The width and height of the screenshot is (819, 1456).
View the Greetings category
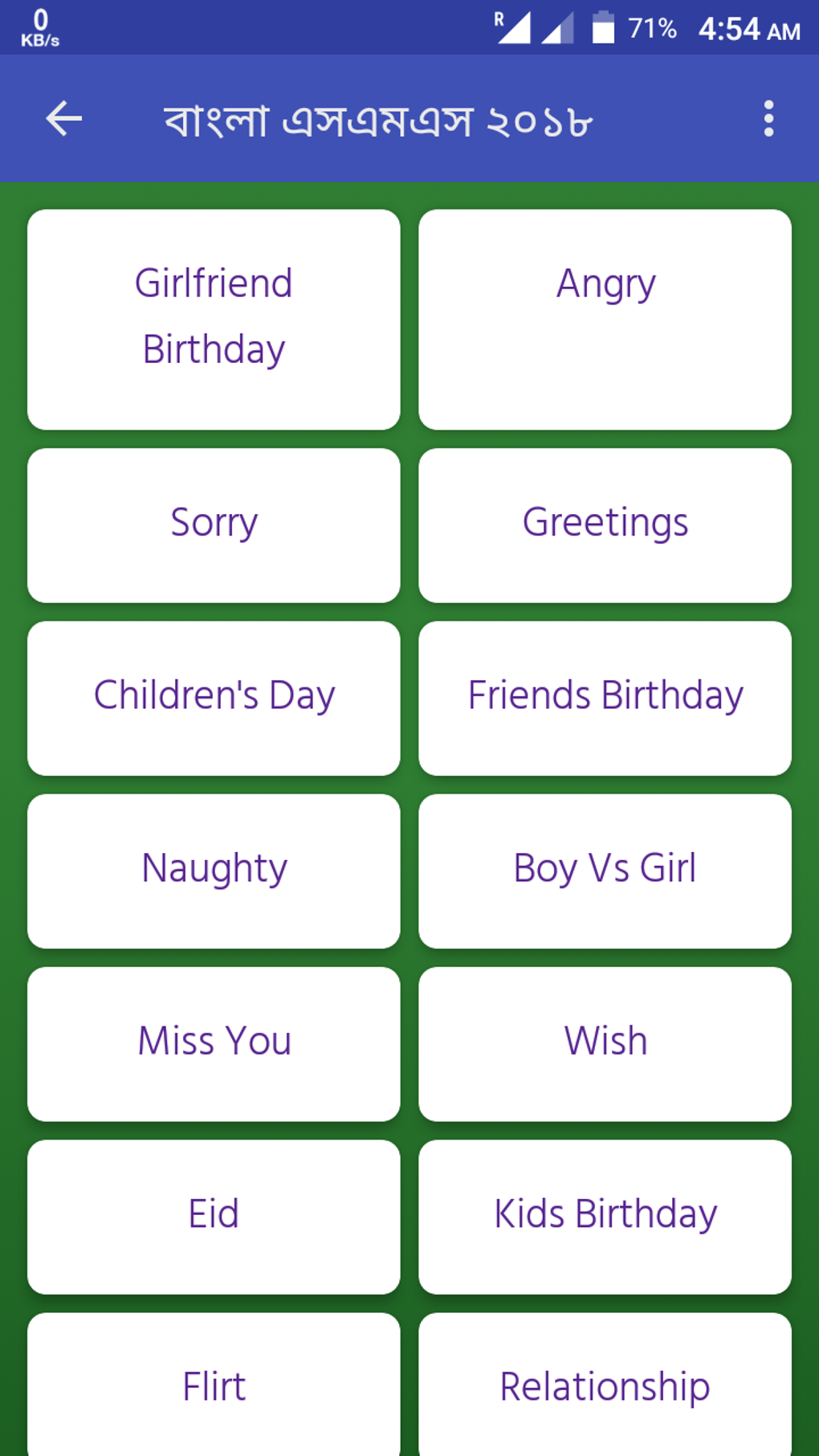[x=605, y=525]
